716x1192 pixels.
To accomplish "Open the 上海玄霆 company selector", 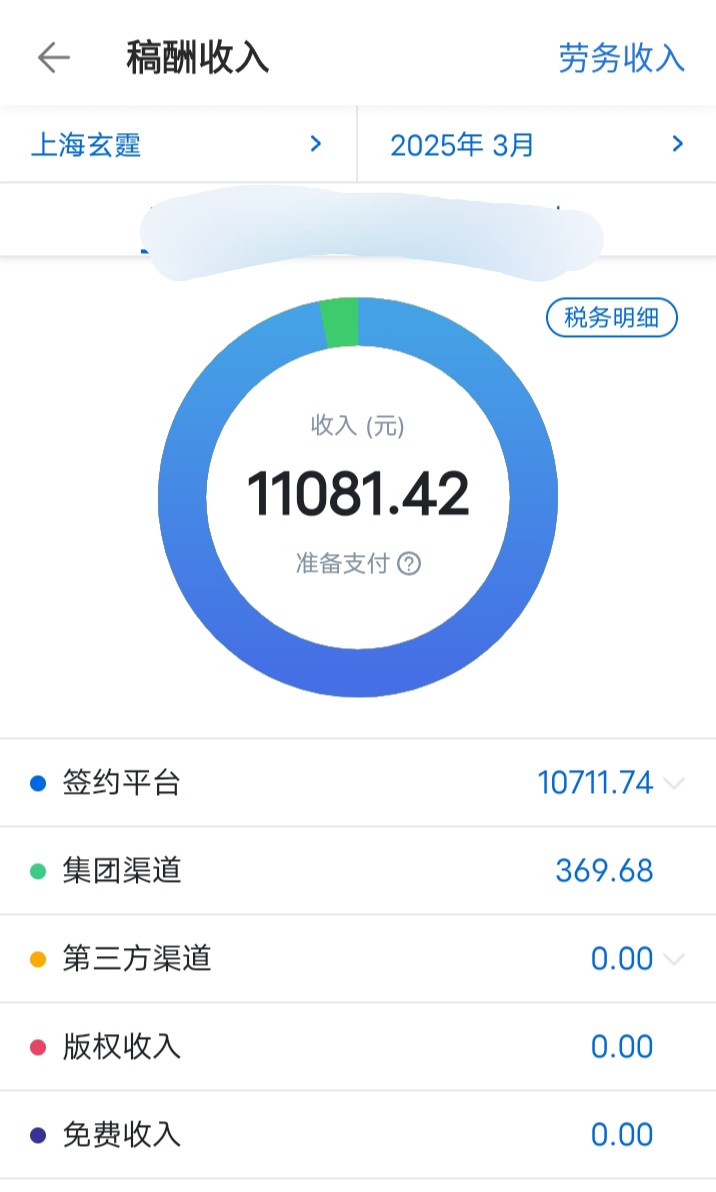I will point(178,144).
